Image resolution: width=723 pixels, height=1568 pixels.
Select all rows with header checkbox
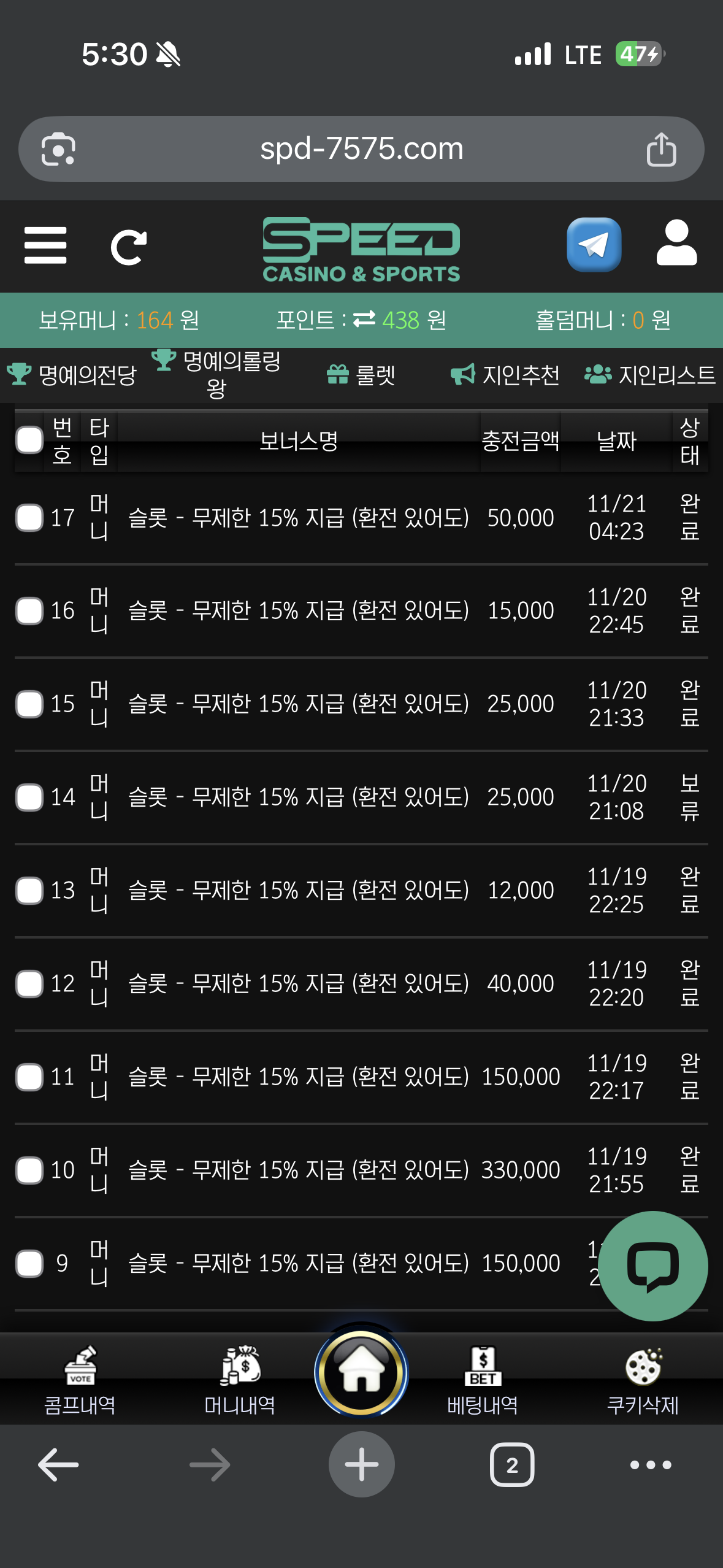click(x=29, y=440)
